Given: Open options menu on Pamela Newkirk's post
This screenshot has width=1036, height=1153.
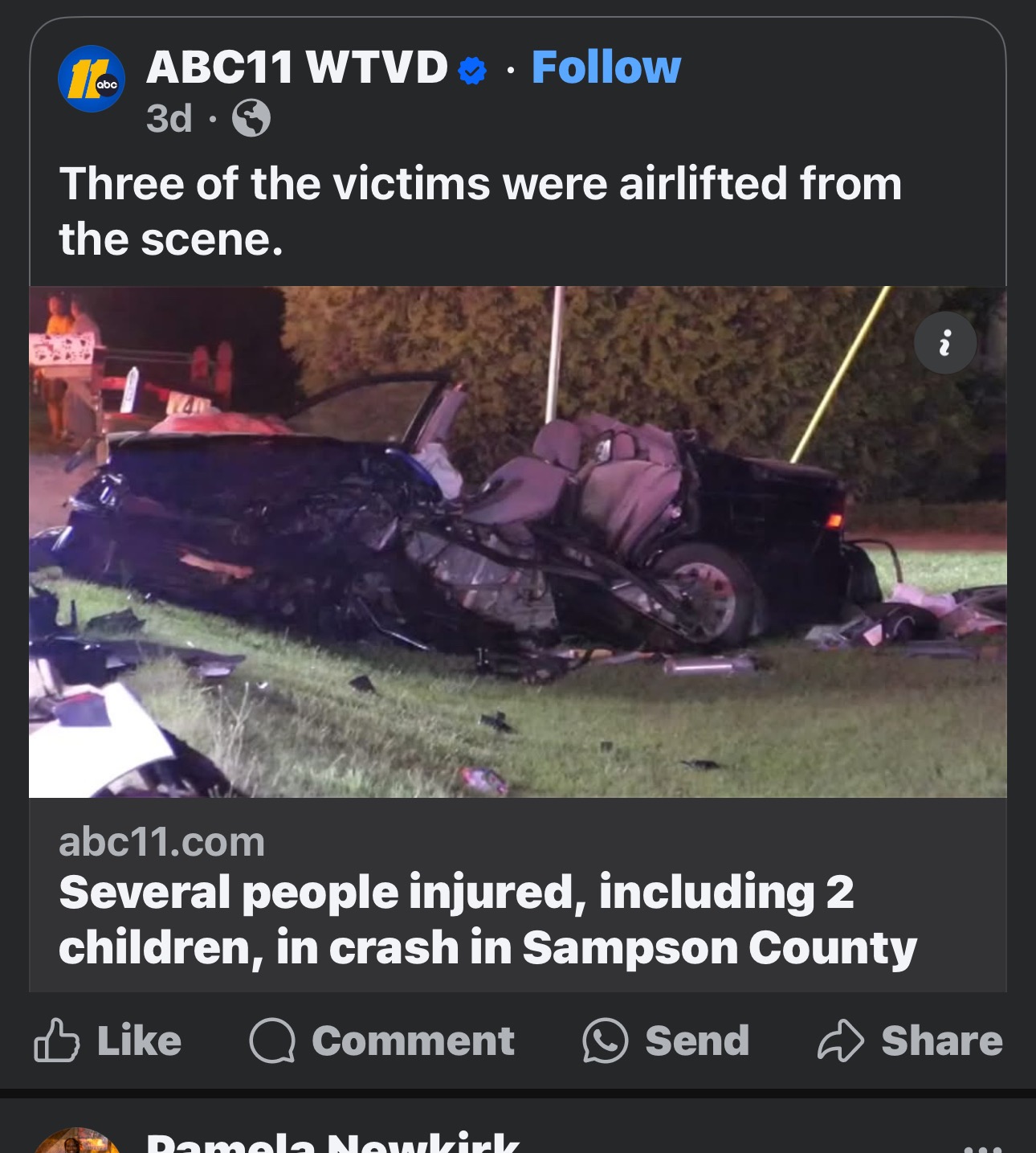Looking at the screenshot, I should 981,1146.
